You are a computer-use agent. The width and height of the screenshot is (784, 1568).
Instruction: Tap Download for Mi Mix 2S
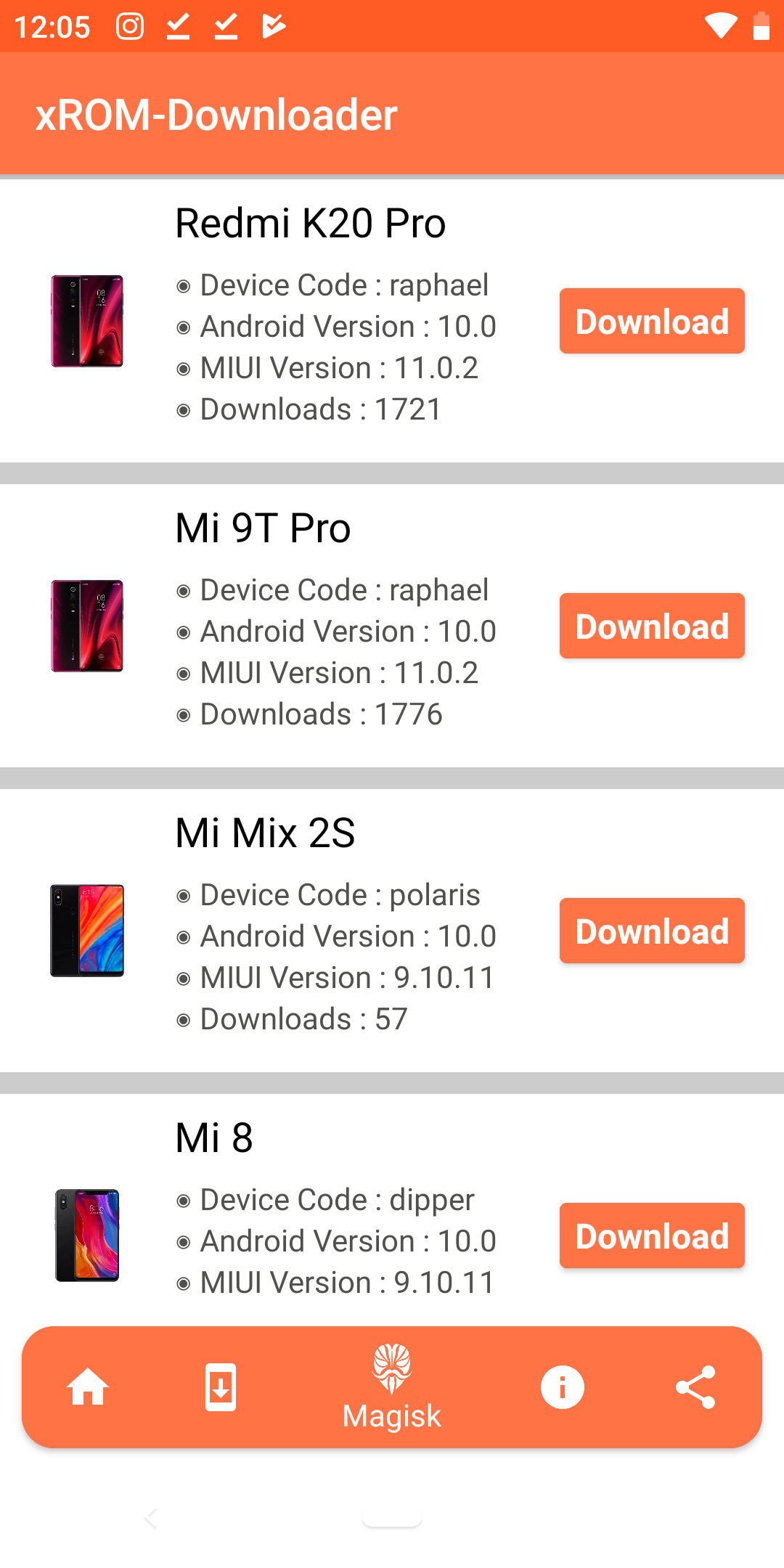(652, 931)
